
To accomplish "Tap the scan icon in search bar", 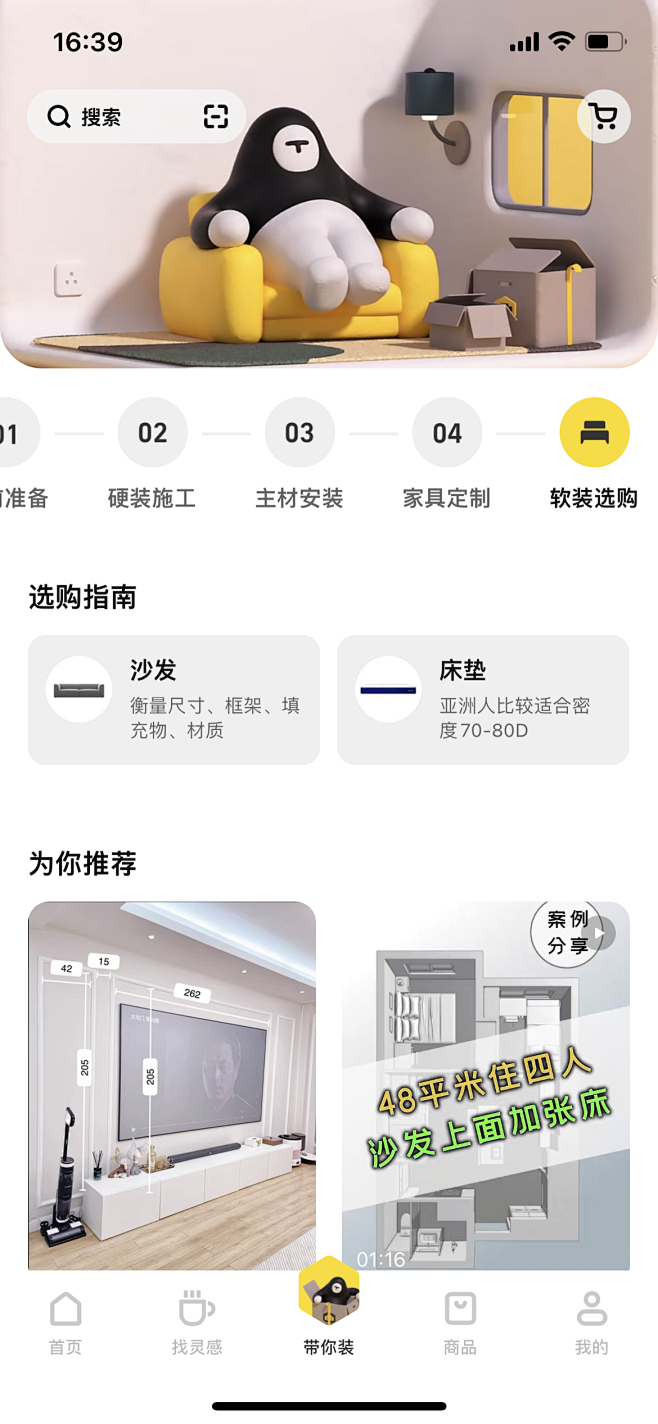I will coord(216,117).
